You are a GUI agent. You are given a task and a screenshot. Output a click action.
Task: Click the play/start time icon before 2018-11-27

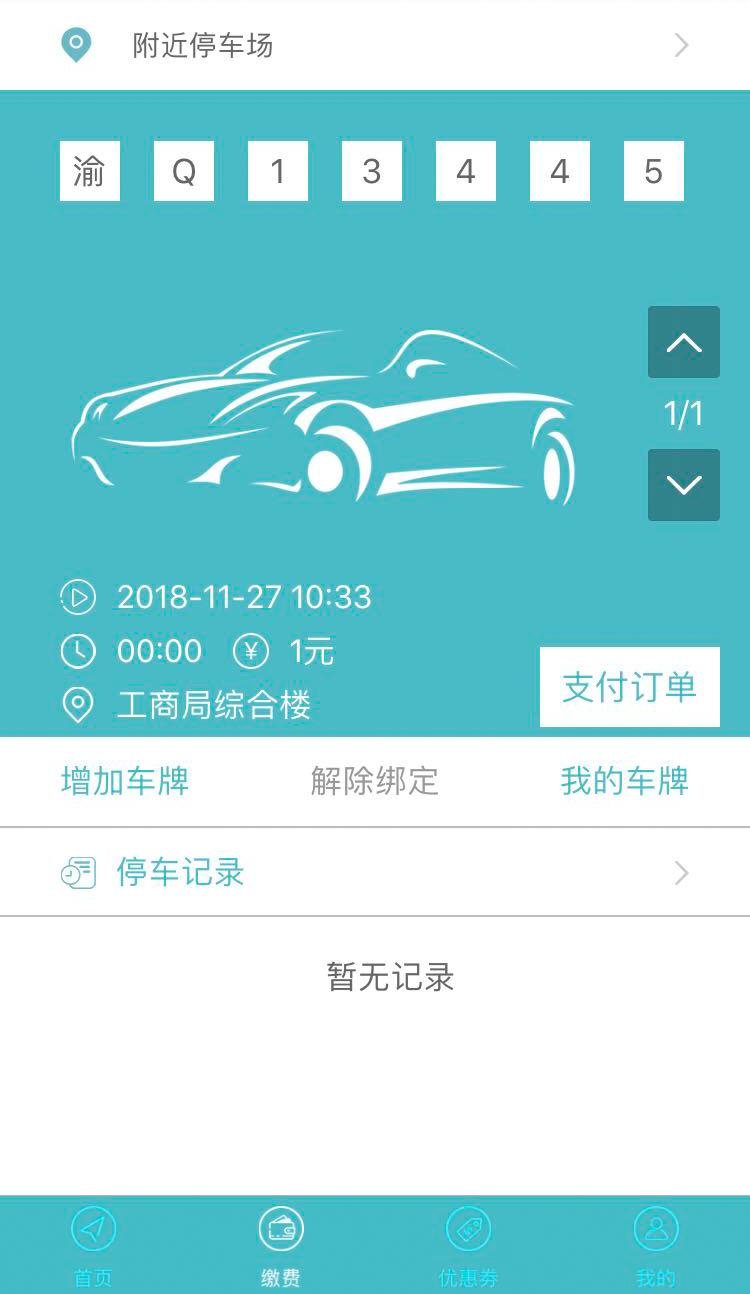point(77,597)
